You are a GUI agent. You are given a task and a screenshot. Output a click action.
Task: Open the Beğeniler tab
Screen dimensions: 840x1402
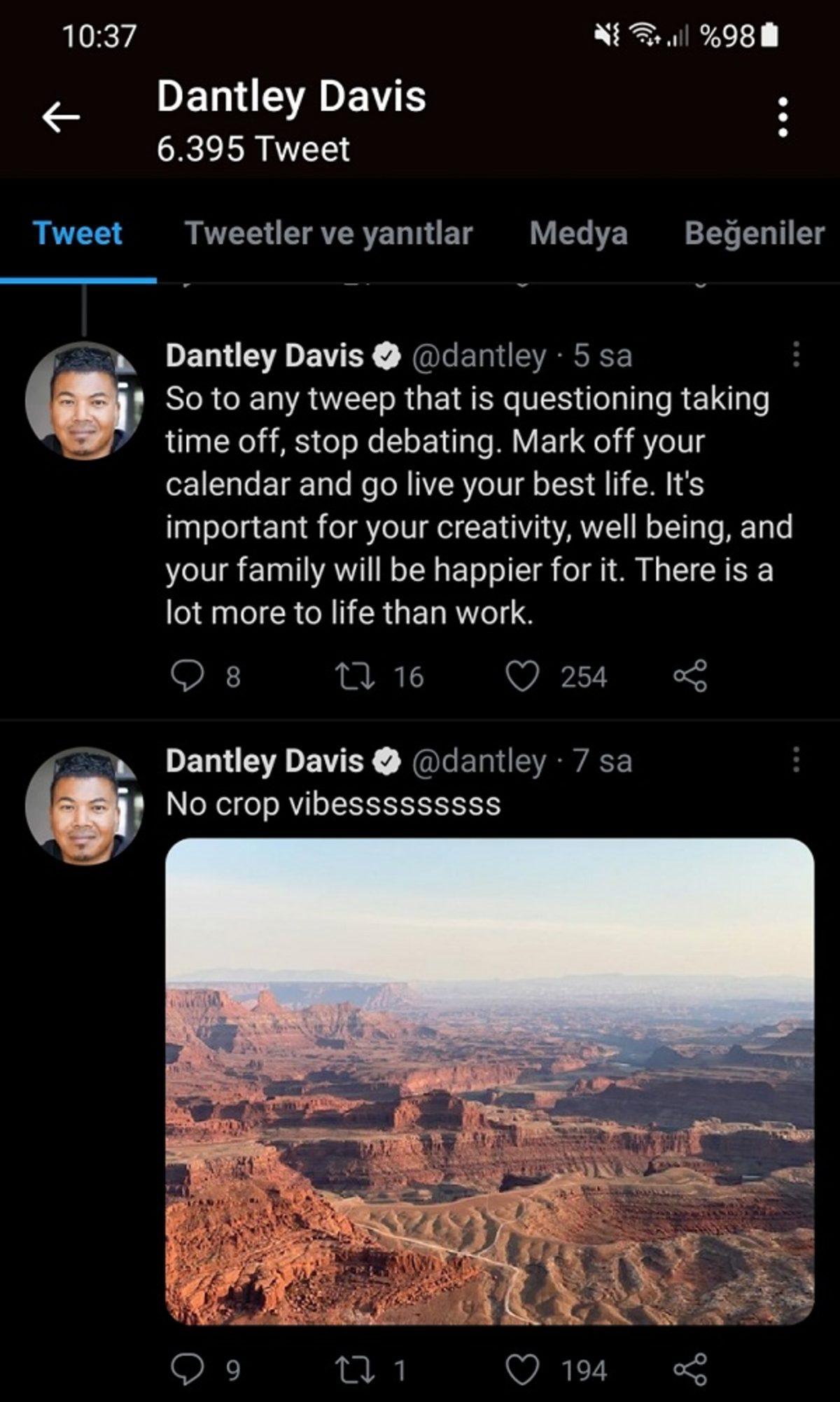(x=754, y=233)
